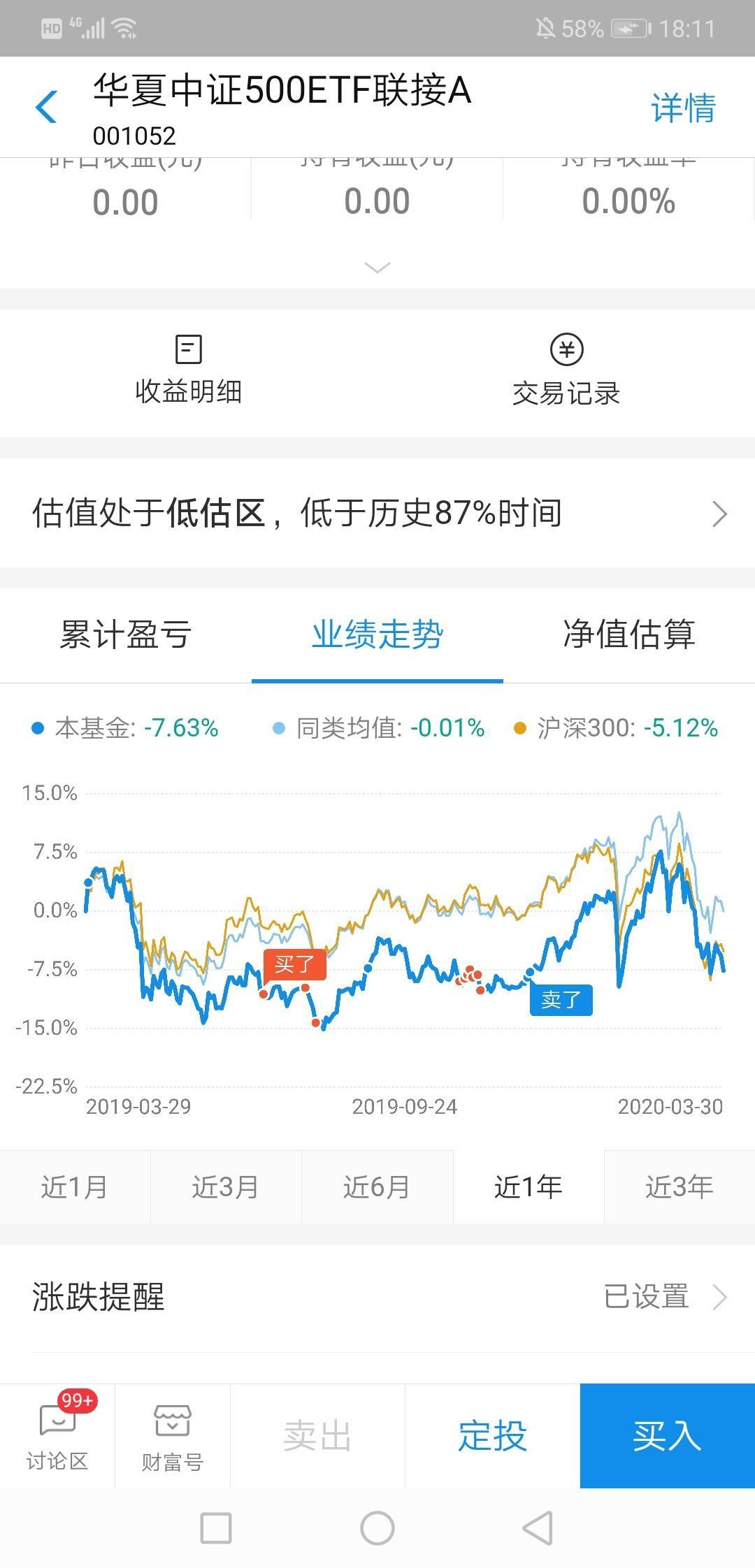Open the 估值处于低估区 valuation row
755x1568 pixels.
(377, 514)
